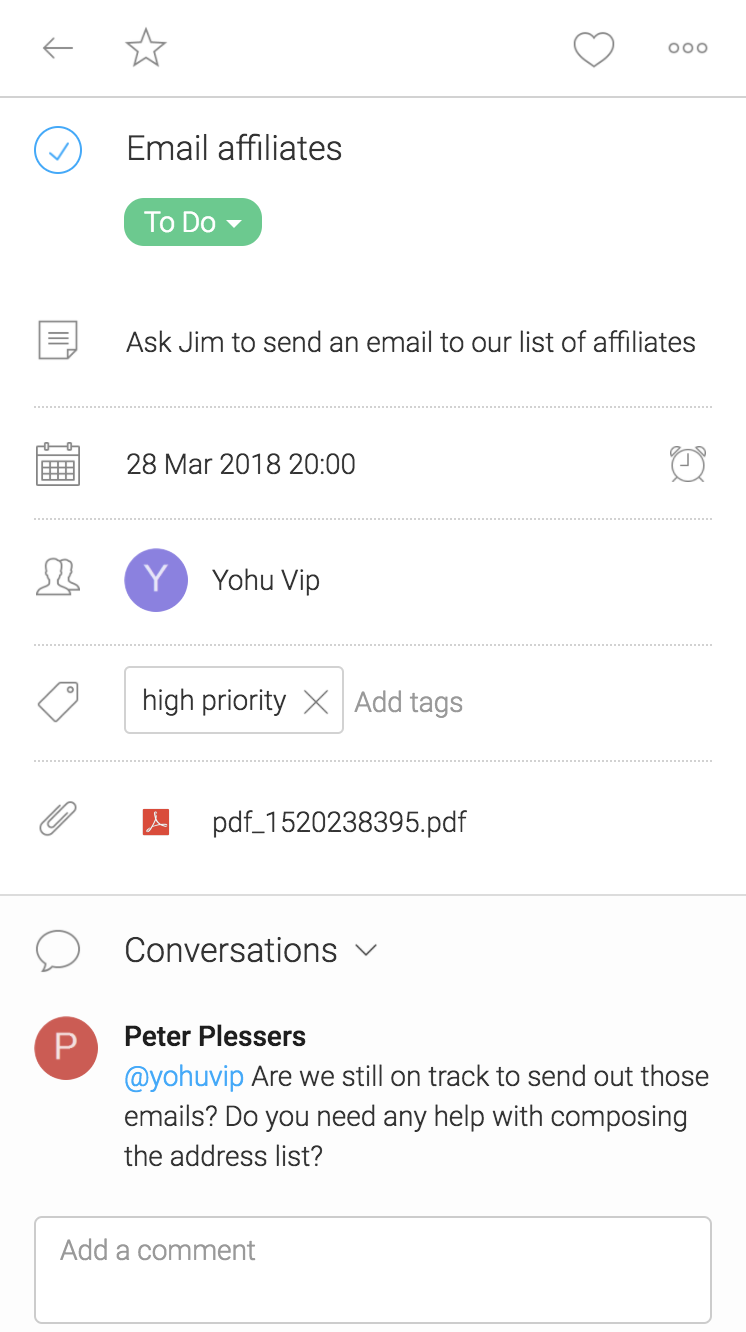The width and height of the screenshot is (746, 1332).
Task: Edit the task description about Jim
Action: tap(411, 342)
